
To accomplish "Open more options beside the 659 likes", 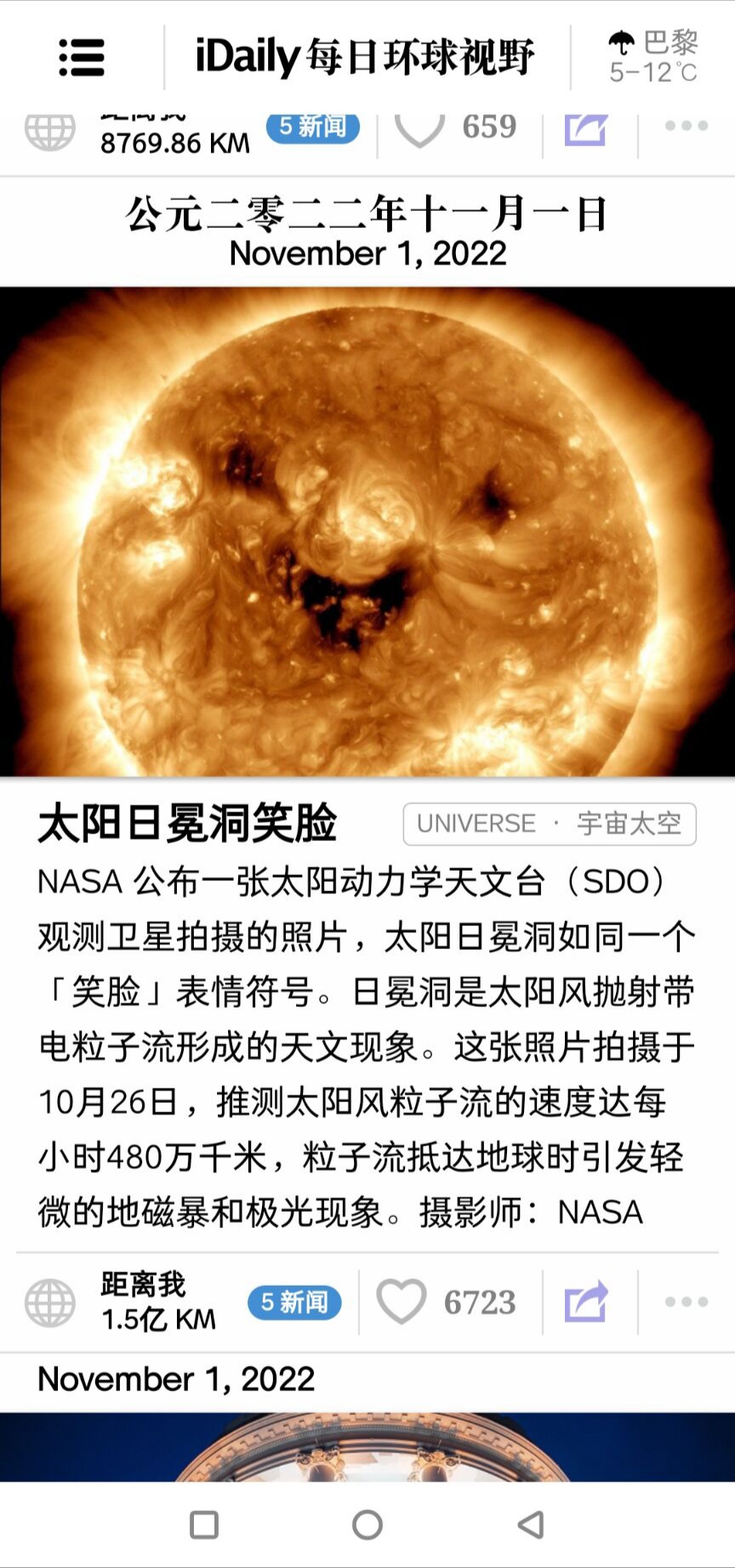I will click(687, 126).
